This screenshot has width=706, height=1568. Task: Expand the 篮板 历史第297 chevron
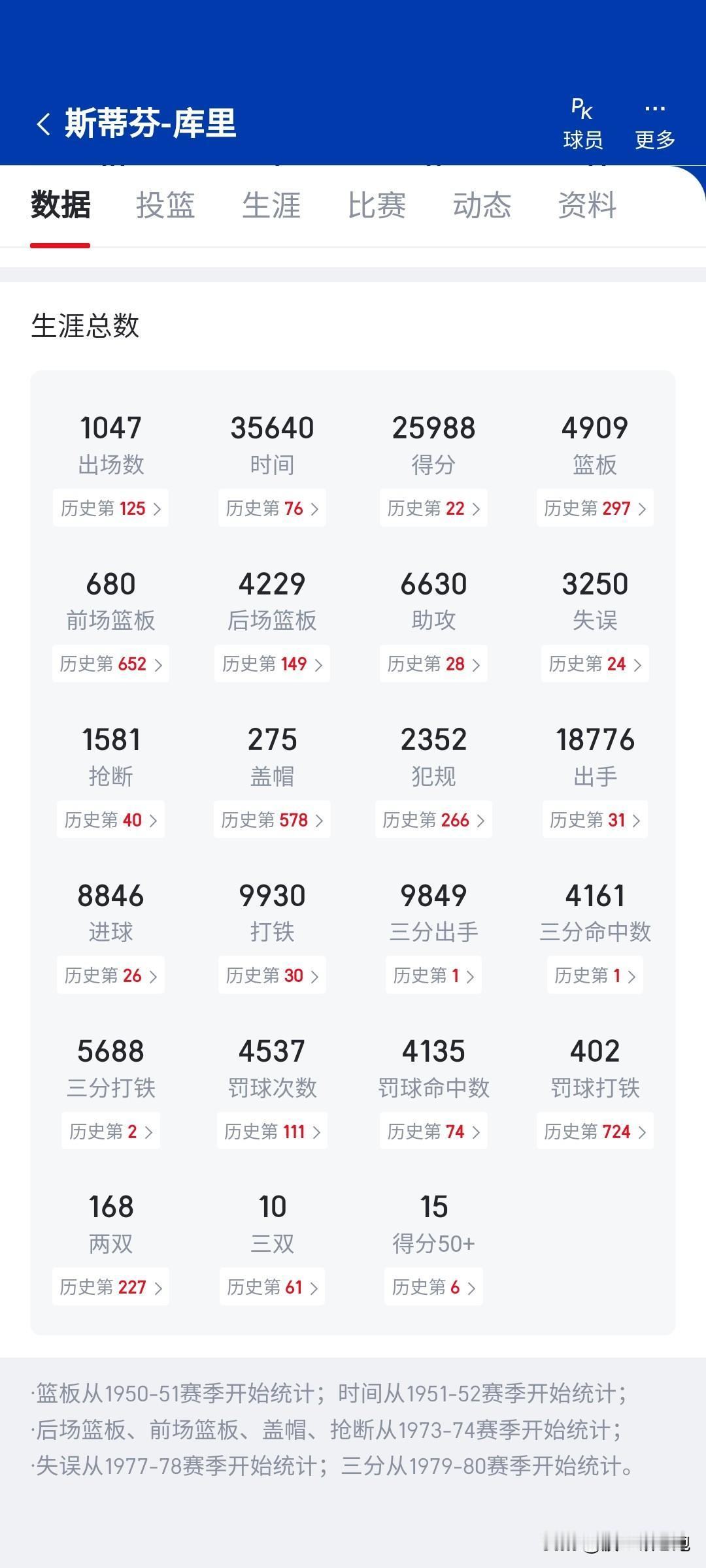click(x=594, y=508)
